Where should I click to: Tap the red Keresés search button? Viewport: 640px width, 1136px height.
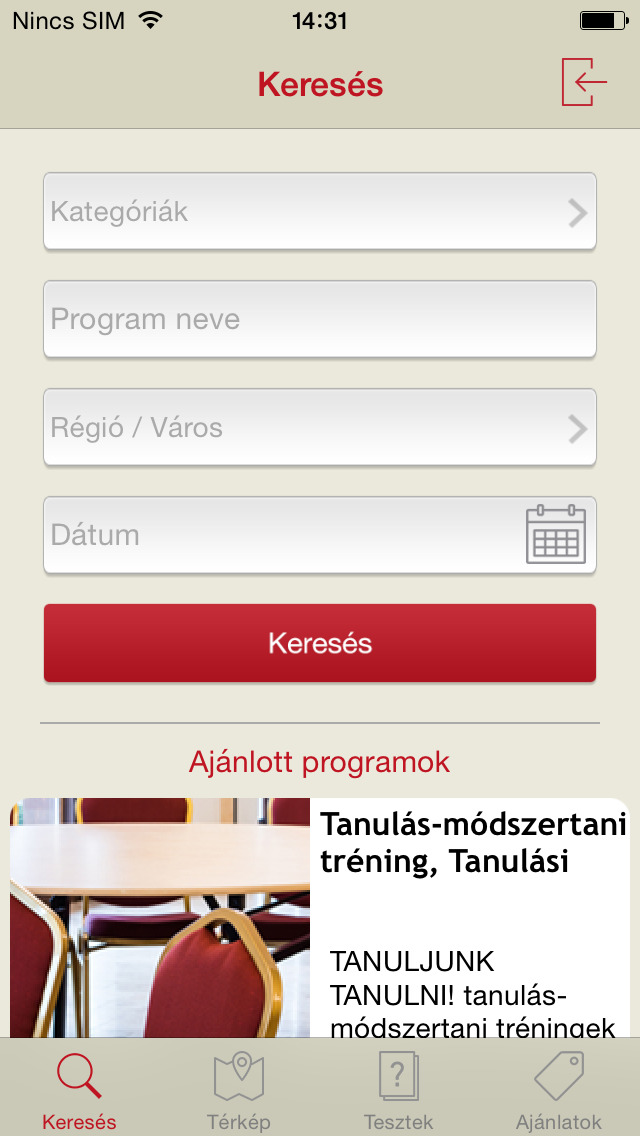pyautogui.click(x=320, y=643)
